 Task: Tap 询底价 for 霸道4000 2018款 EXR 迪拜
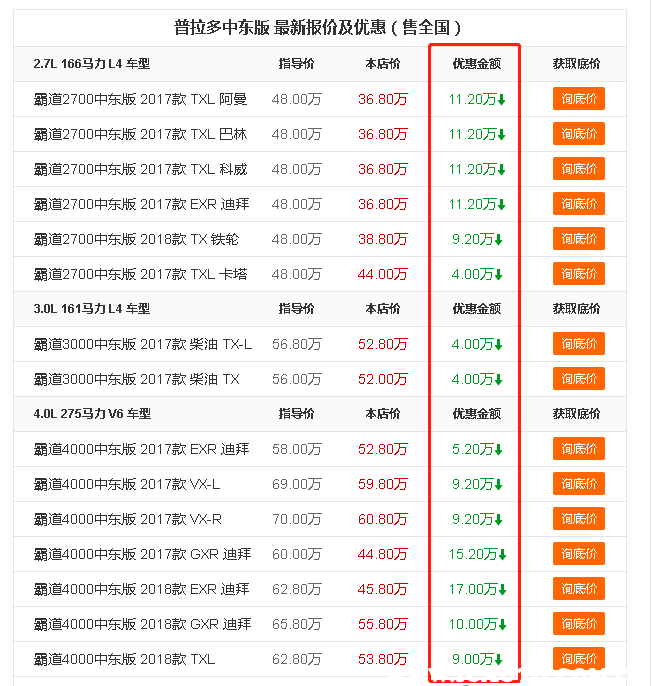pyautogui.click(x=578, y=589)
